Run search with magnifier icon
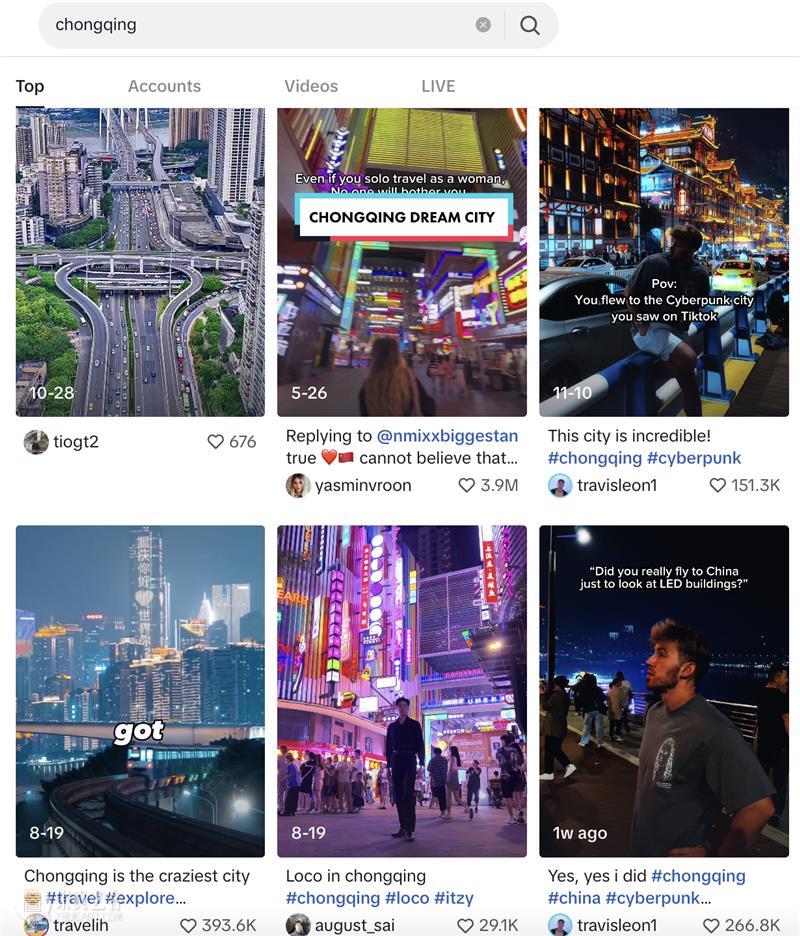The width and height of the screenshot is (800, 936). [530, 25]
